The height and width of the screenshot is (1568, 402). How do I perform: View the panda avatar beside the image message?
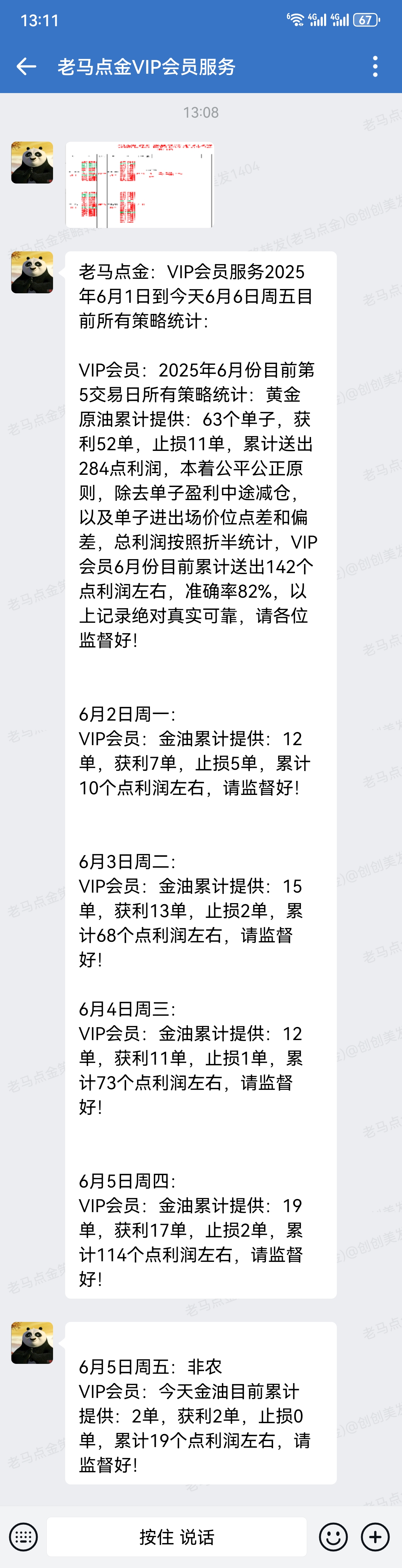(x=32, y=163)
